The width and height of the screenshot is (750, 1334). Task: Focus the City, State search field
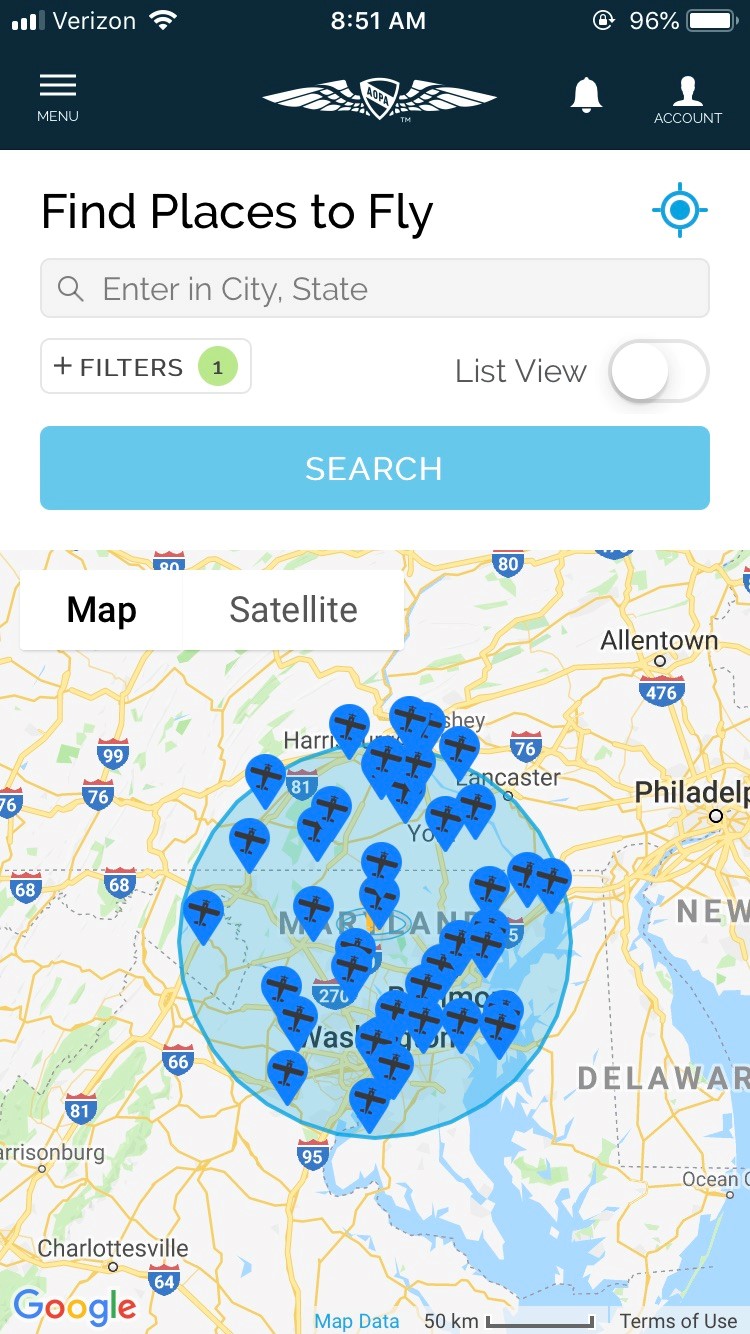click(375, 289)
